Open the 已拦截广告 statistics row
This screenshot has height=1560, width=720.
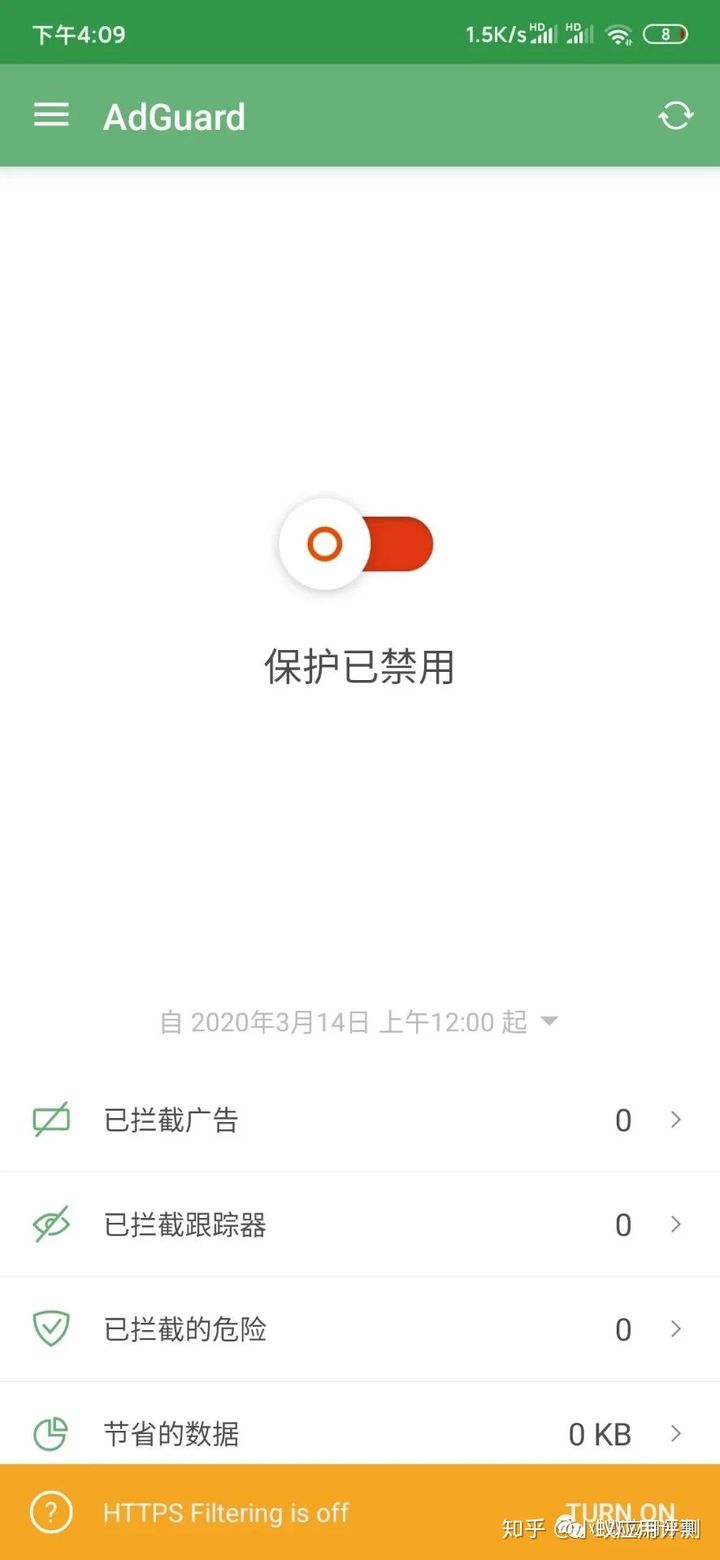pos(360,1120)
